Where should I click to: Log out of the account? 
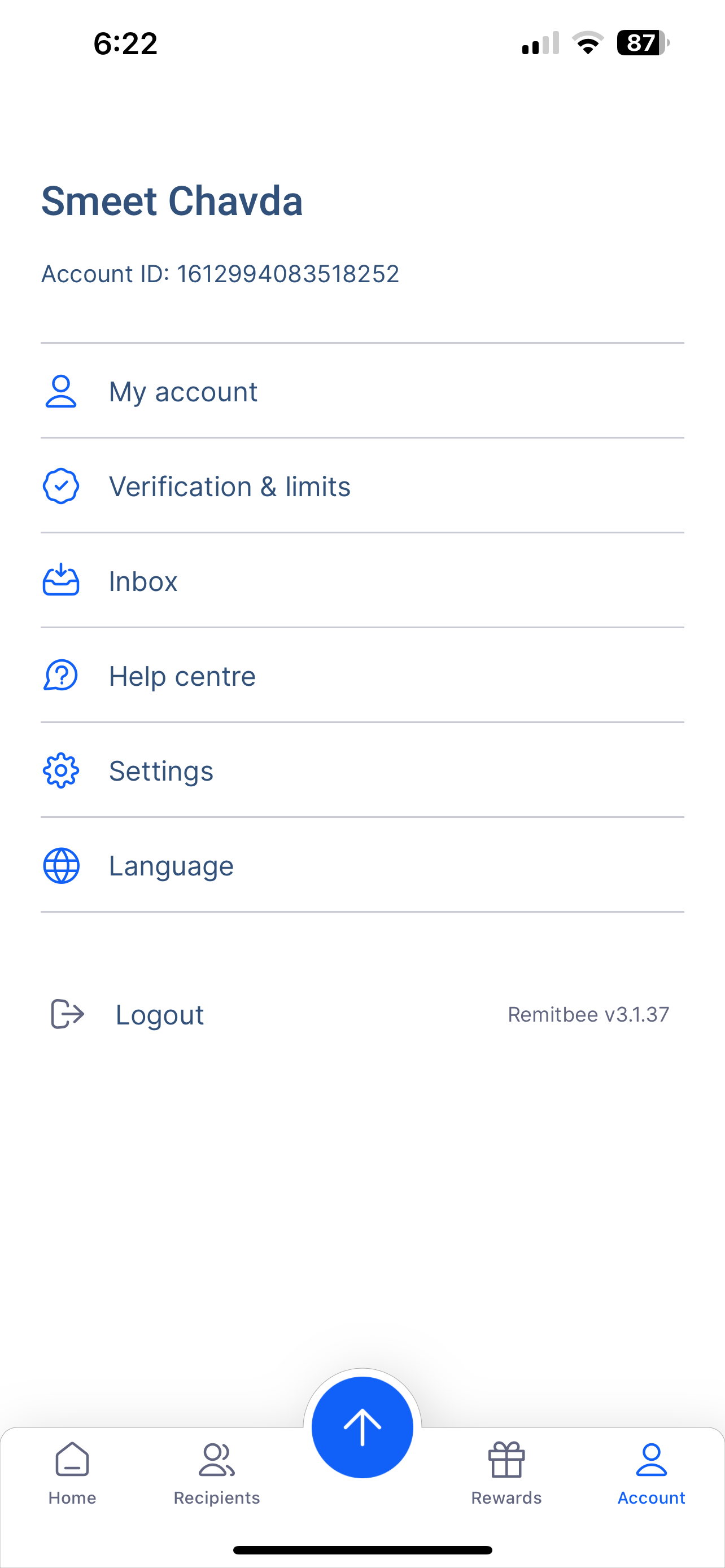click(x=126, y=1014)
